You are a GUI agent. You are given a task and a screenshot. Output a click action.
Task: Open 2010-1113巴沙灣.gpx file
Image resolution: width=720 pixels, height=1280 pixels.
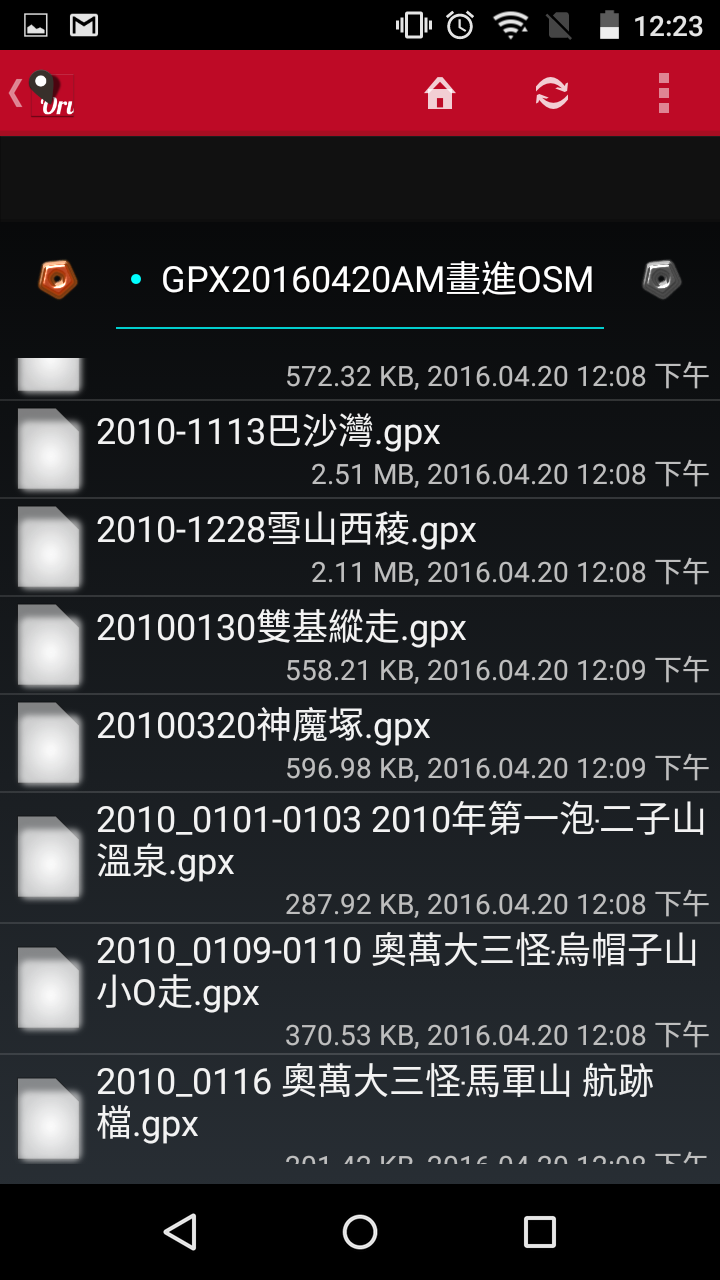tap(360, 450)
